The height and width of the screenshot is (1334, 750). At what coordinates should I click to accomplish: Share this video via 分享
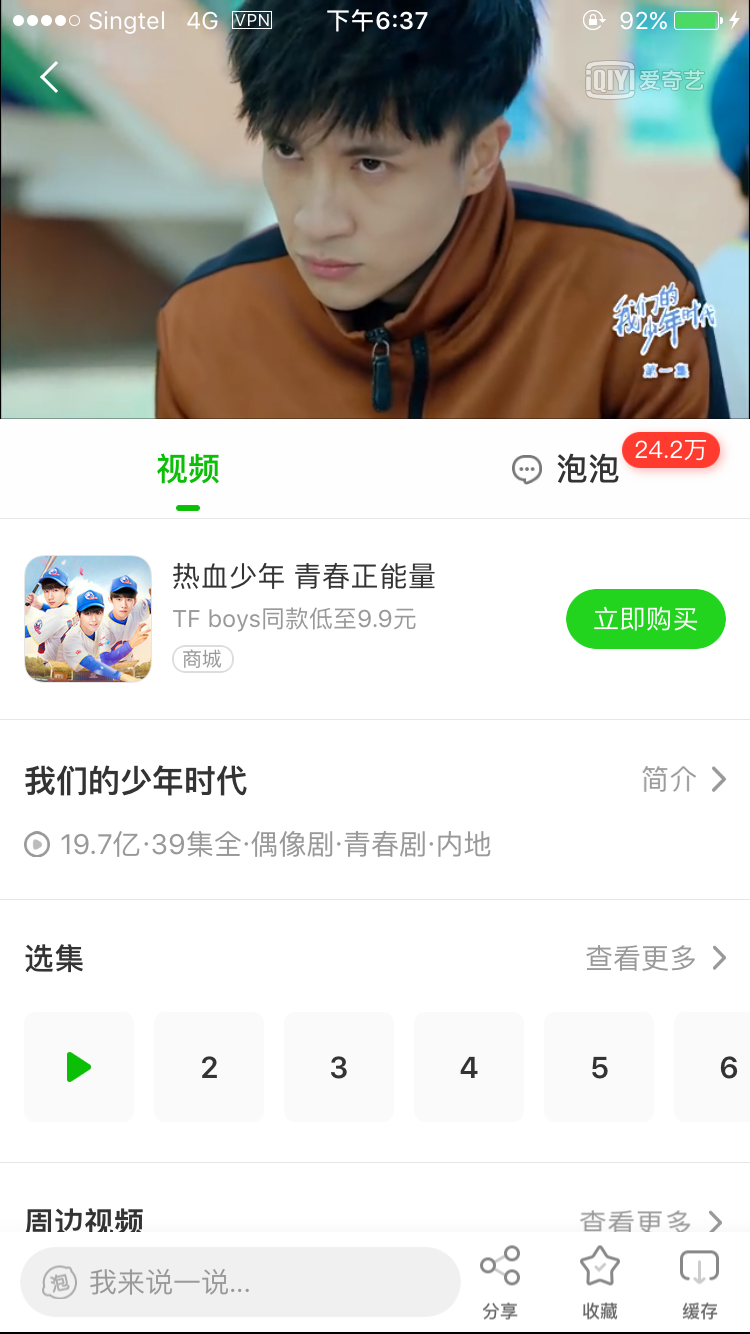pyautogui.click(x=500, y=1280)
